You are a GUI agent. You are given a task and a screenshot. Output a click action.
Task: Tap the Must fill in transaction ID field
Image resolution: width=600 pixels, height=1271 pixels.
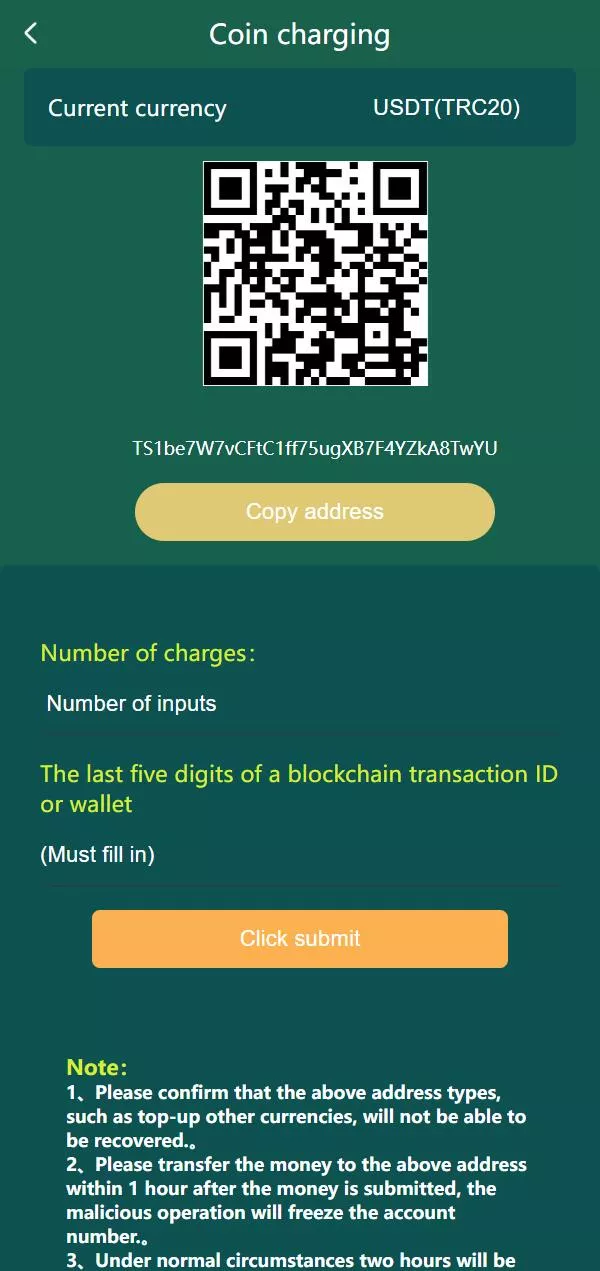click(300, 855)
